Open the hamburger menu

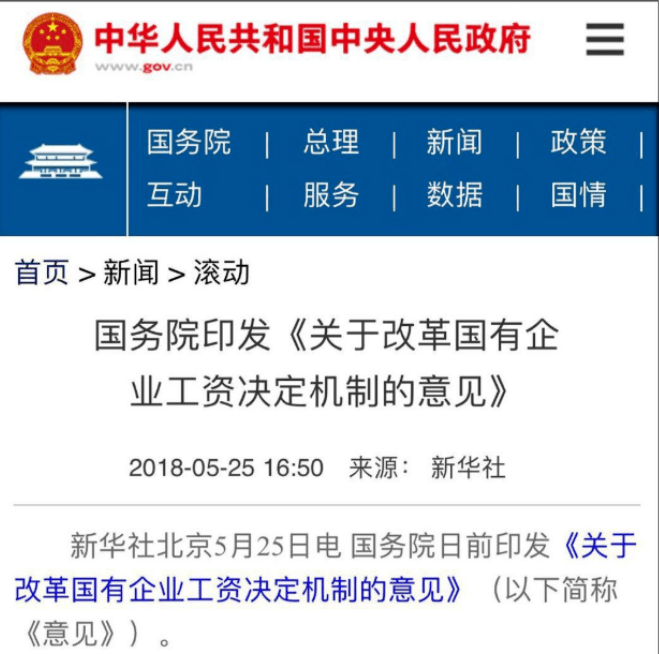(x=605, y=40)
